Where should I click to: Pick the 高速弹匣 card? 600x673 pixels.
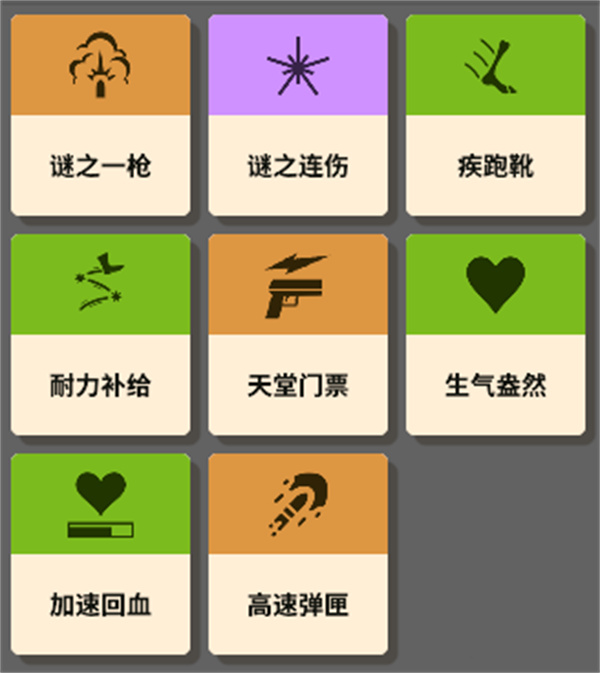(298, 555)
